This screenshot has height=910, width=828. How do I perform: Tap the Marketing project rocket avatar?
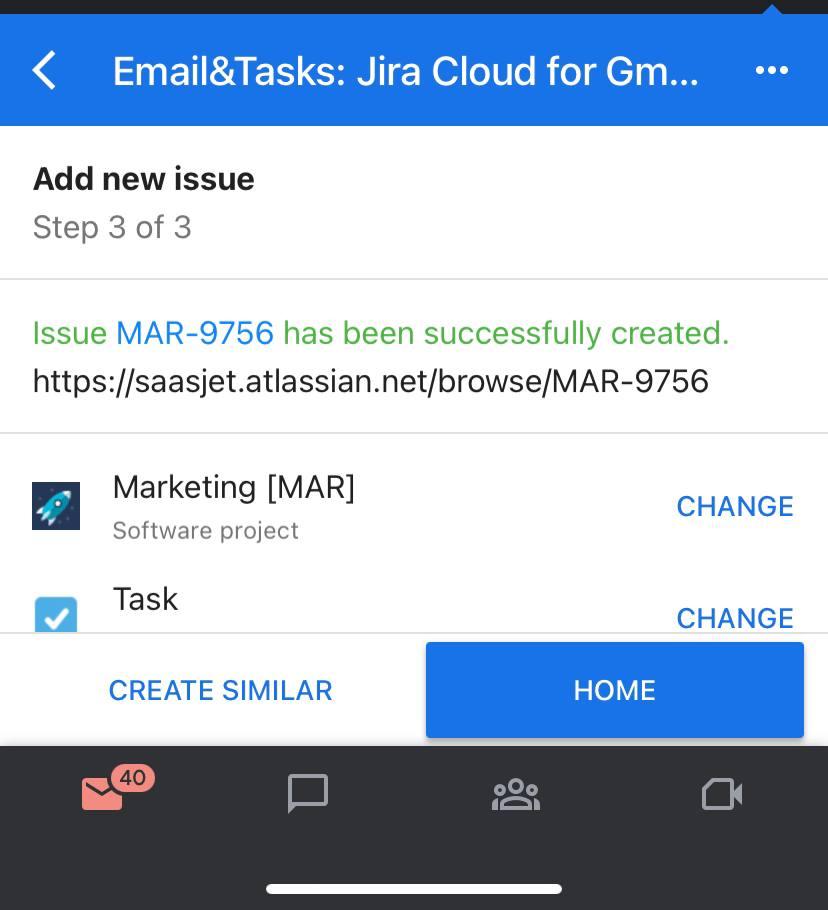[x=55, y=505]
